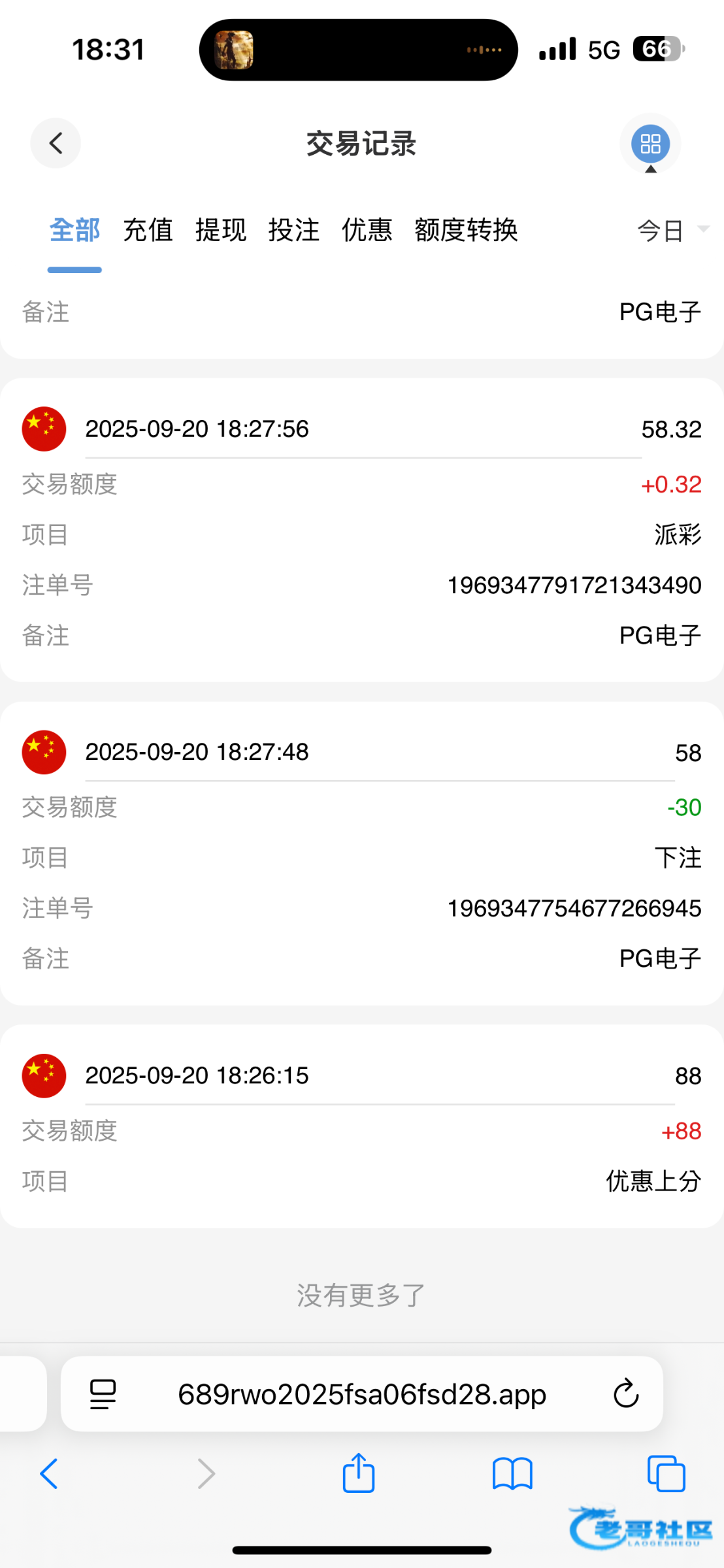Image resolution: width=724 pixels, height=1568 pixels.
Task: Open the 额度转换 tab
Action: pyautogui.click(x=466, y=231)
